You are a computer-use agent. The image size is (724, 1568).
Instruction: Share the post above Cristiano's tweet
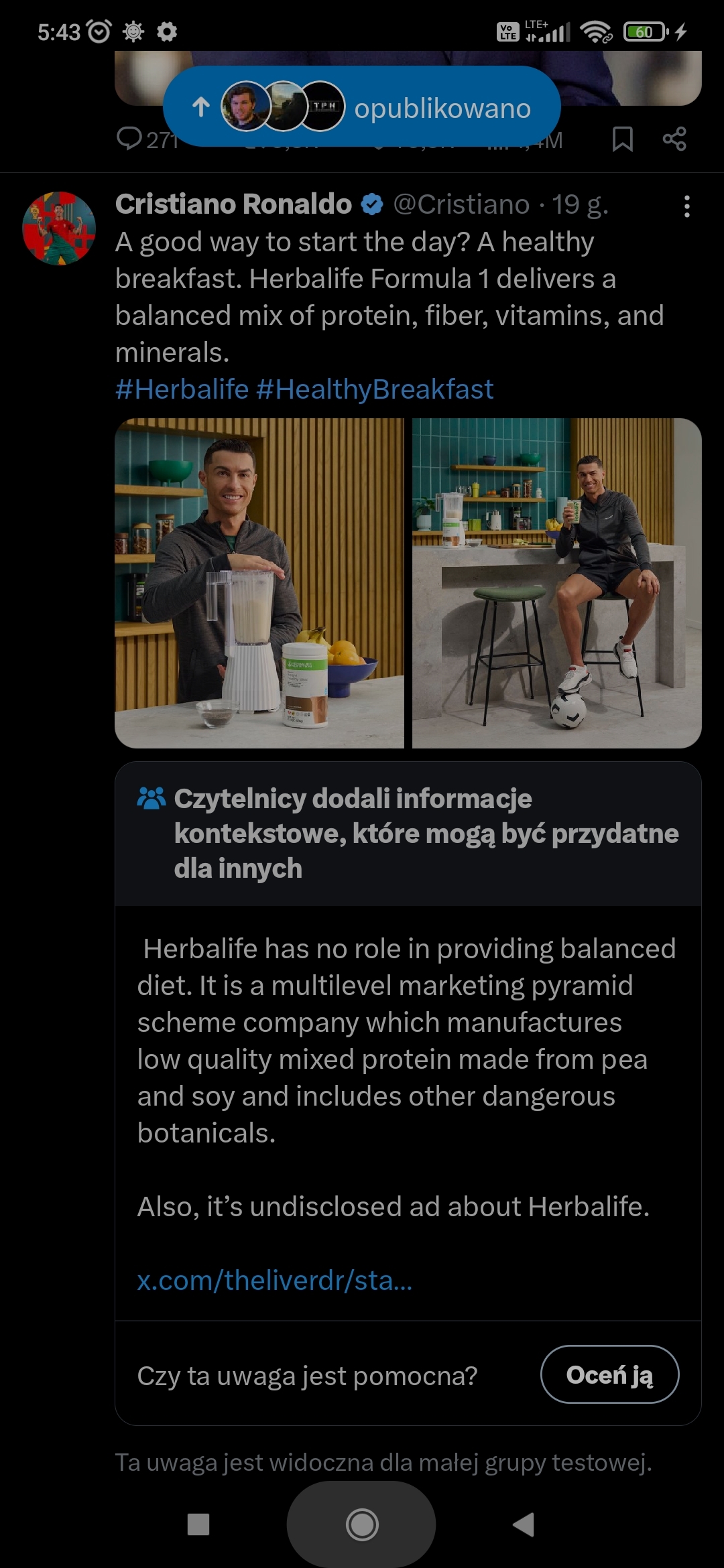(x=674, y=139)
